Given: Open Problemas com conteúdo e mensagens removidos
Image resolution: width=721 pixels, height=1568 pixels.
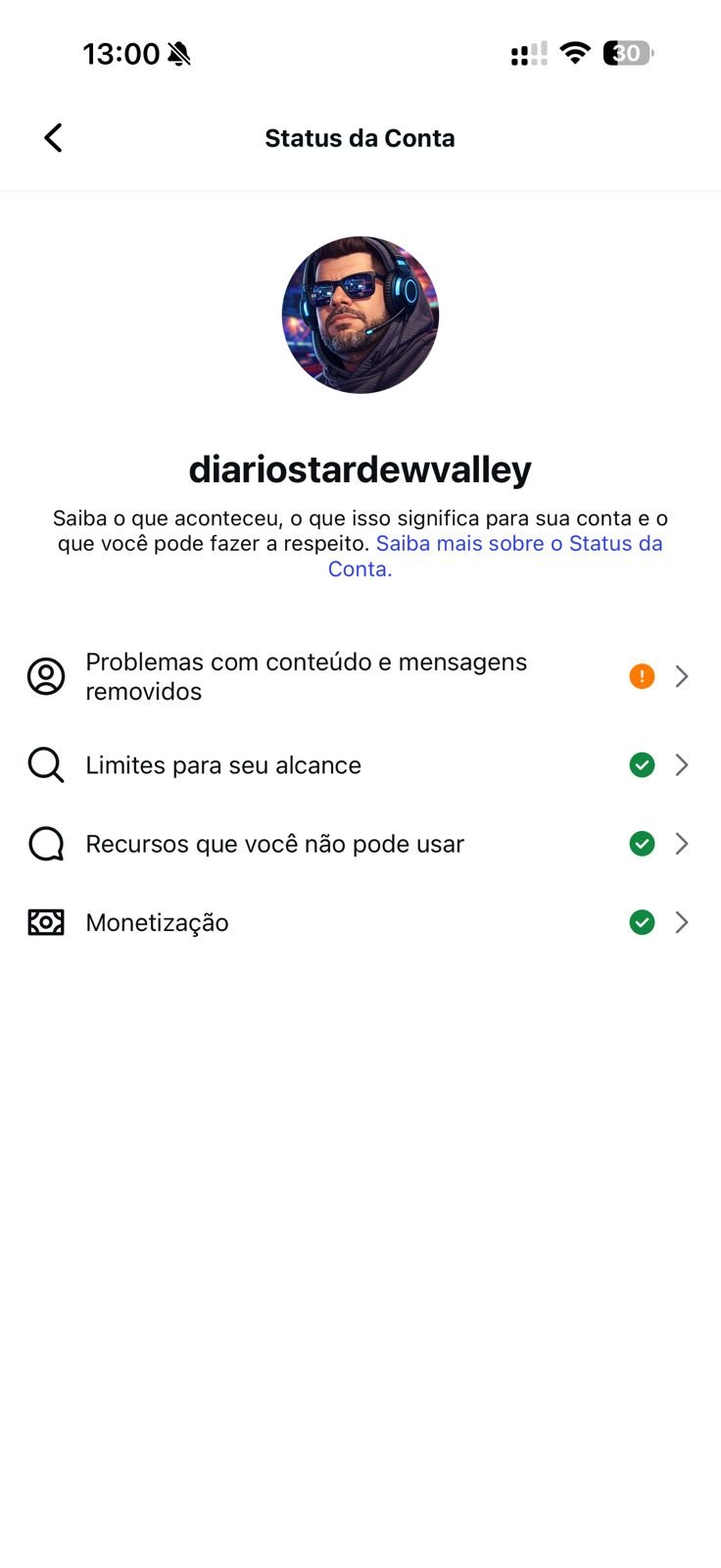Looking at the screenshot, I should [360, 676].
